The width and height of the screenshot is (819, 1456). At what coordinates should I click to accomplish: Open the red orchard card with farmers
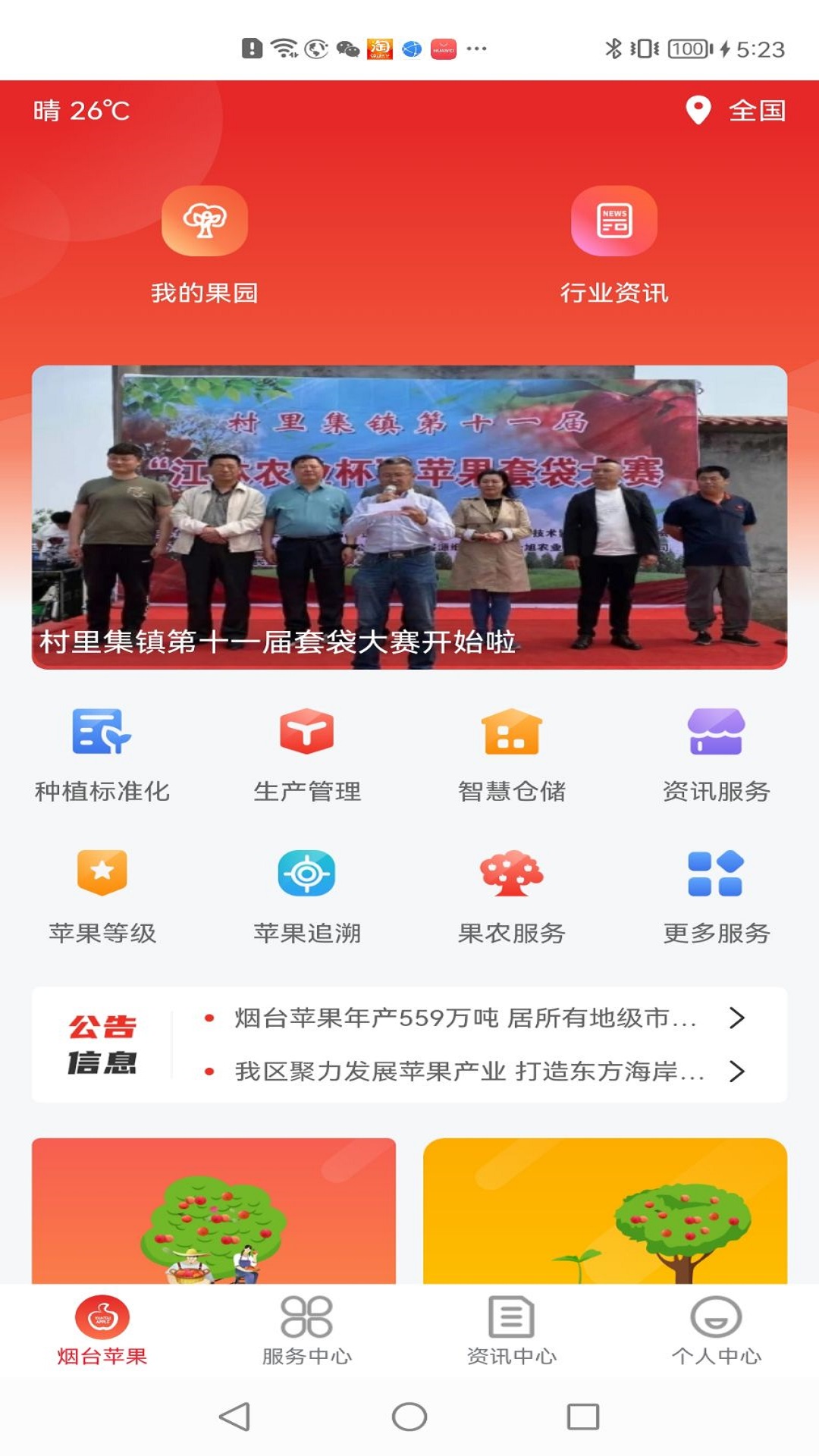pyautogui.click(x=214, y=1211)
